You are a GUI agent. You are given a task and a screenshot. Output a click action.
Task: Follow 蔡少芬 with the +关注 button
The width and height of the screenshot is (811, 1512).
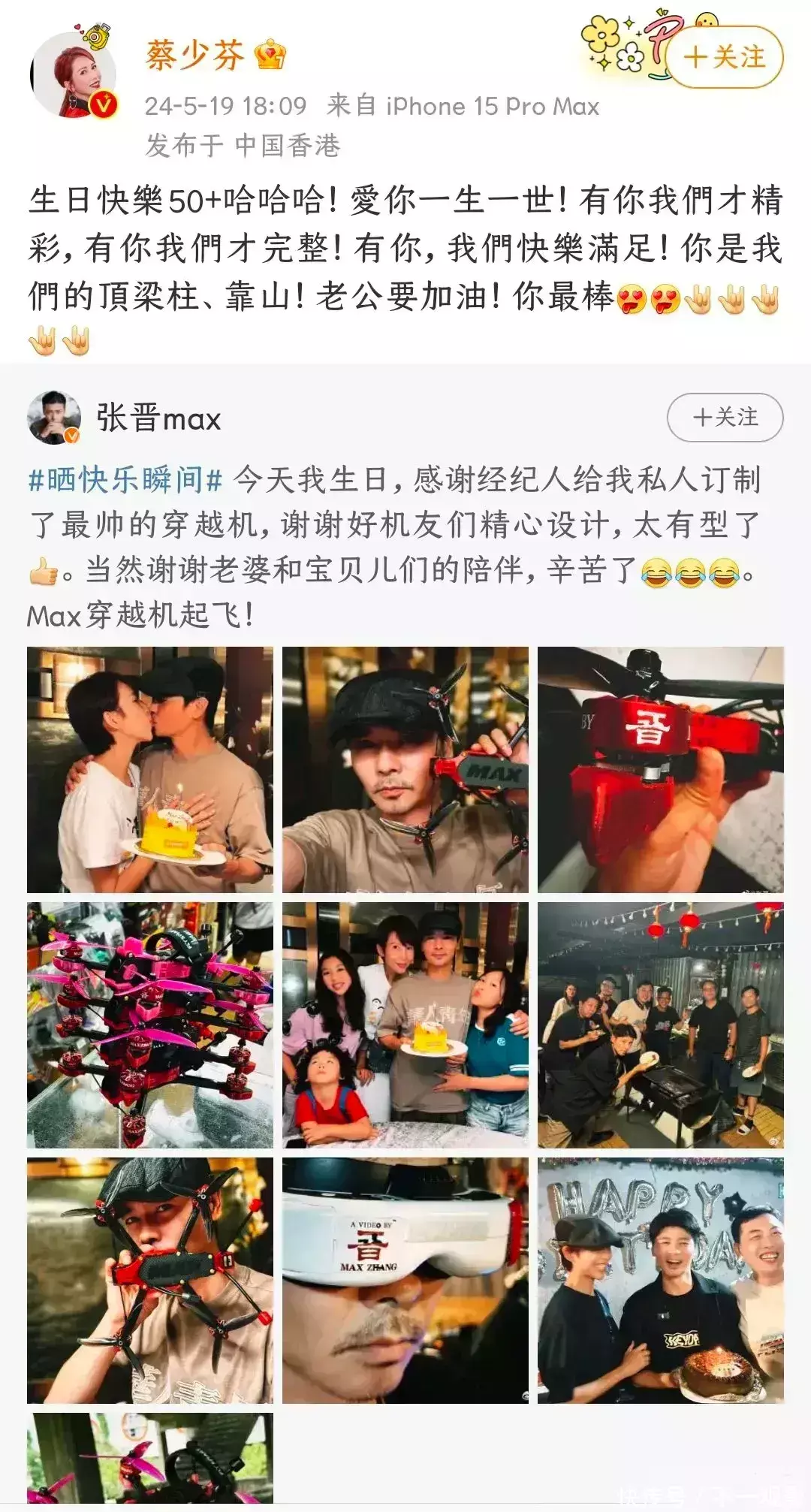point(724,58)
